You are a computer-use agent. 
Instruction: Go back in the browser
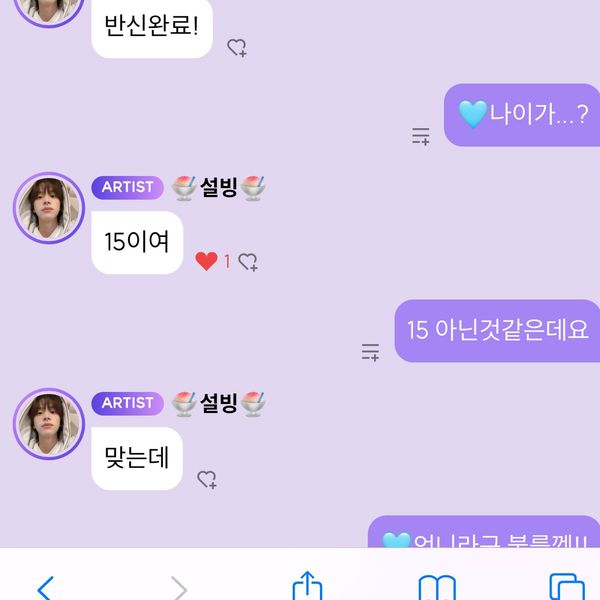tap(45, 586)
